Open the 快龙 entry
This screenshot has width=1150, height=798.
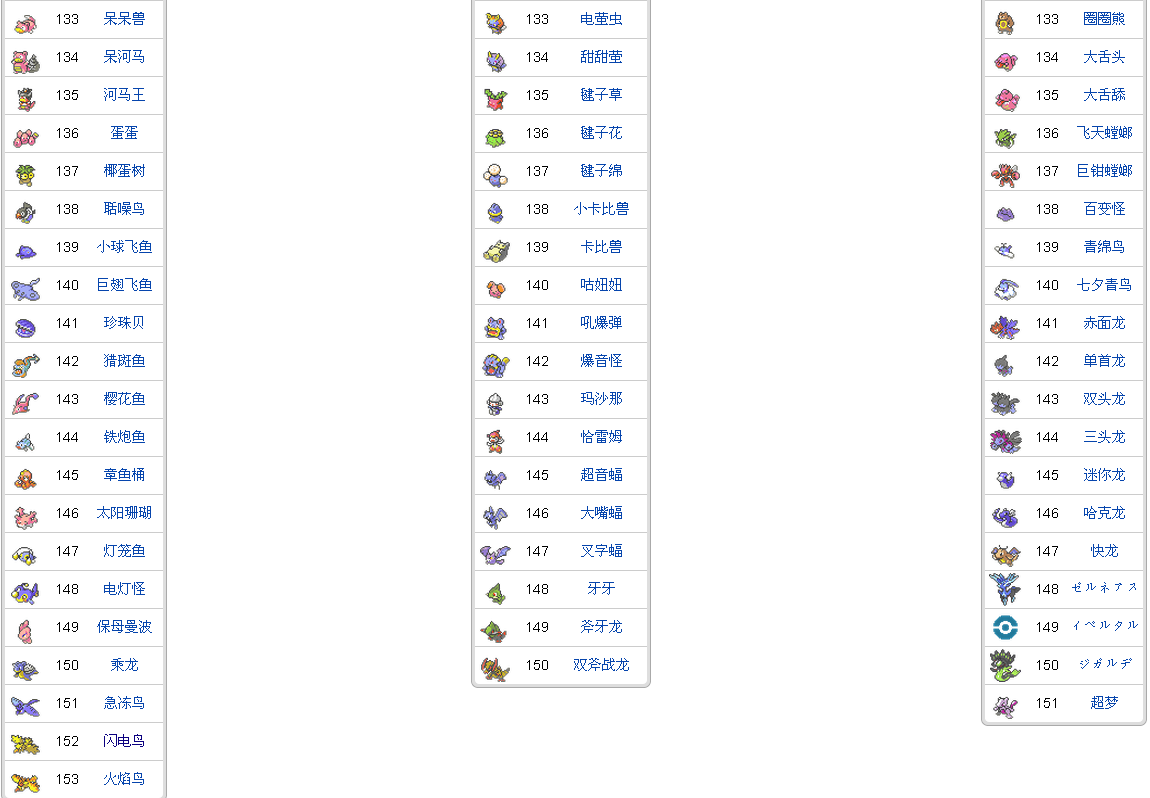coord(1104,551)
